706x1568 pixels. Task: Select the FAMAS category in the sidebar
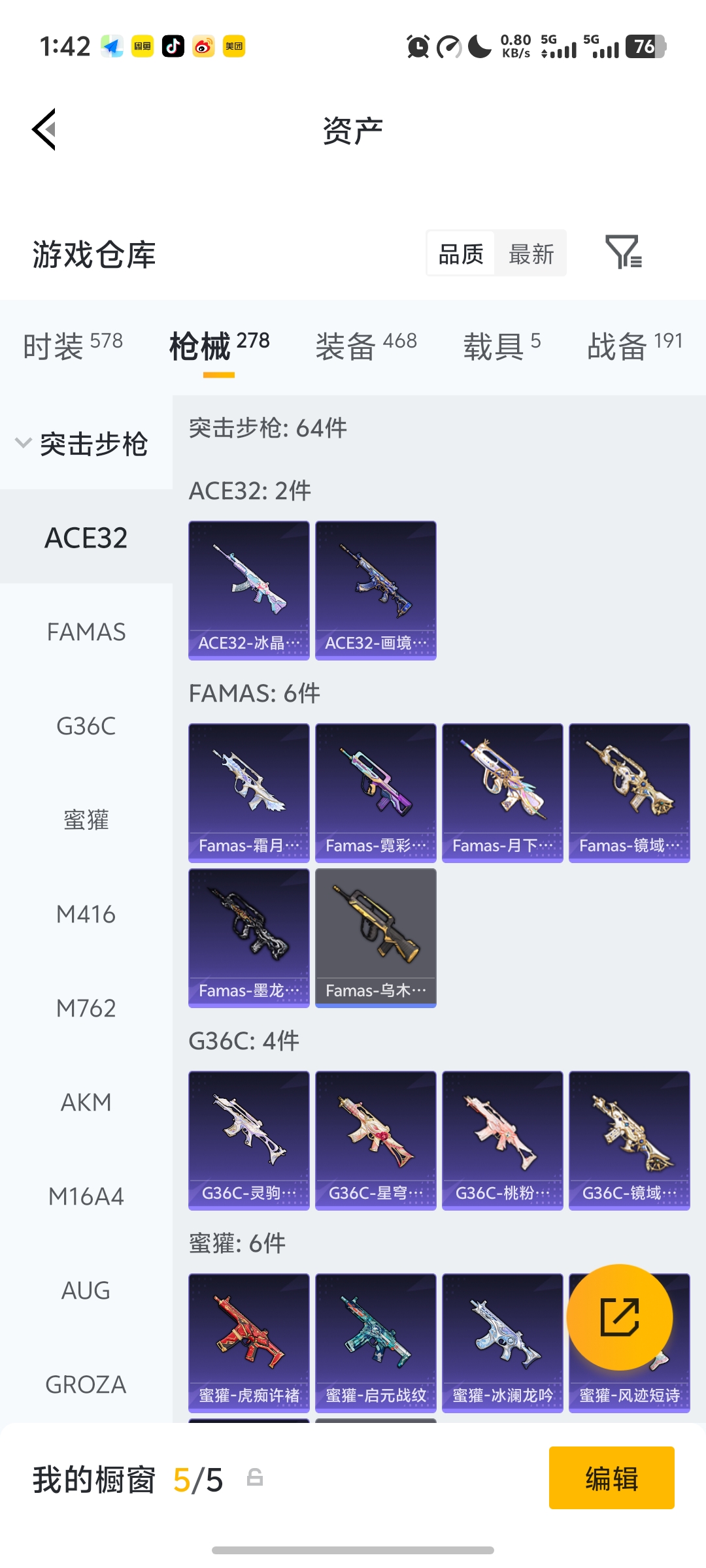pyautogui.click(x=86, y=631)
